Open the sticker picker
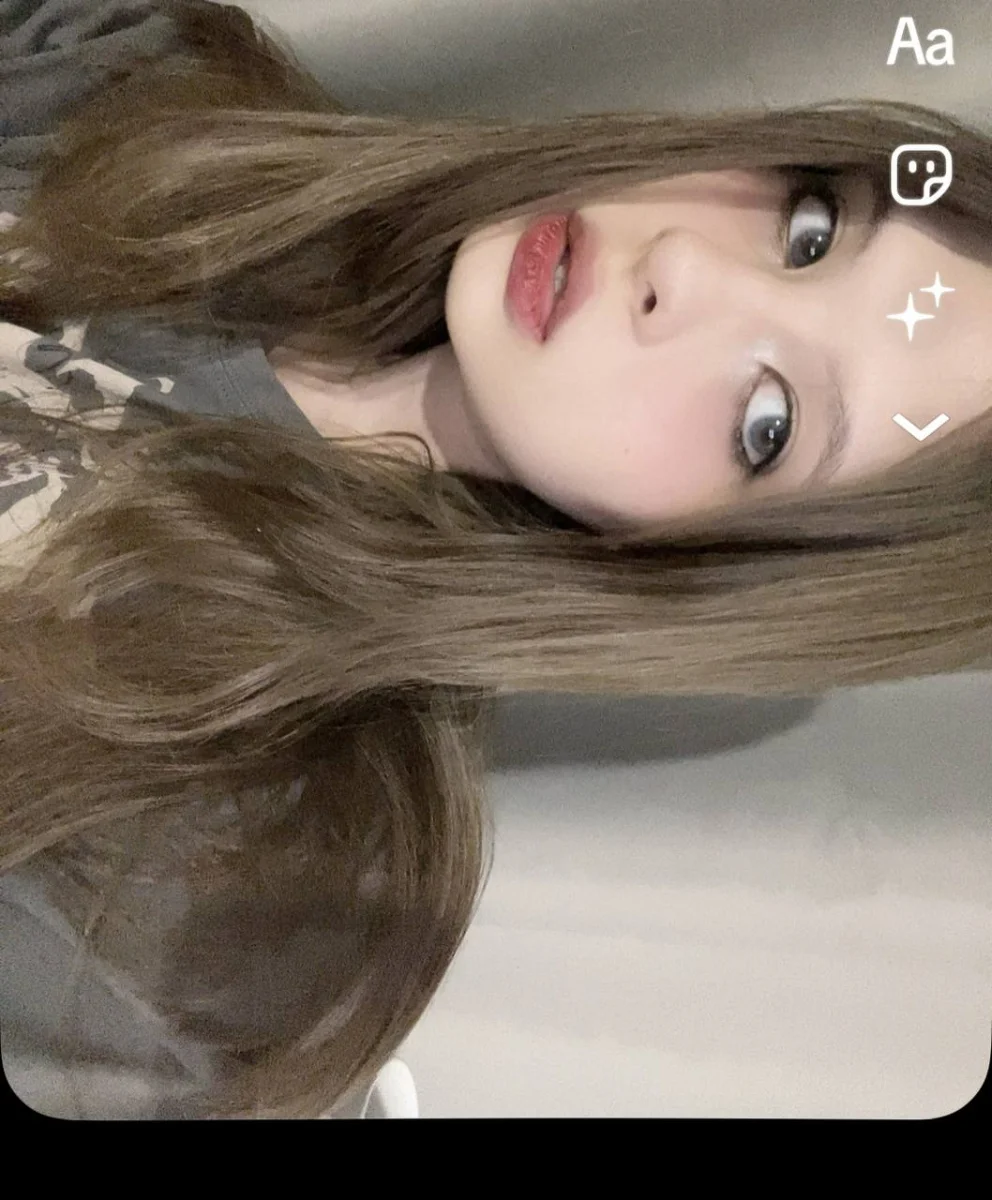 tap(921, 175)
